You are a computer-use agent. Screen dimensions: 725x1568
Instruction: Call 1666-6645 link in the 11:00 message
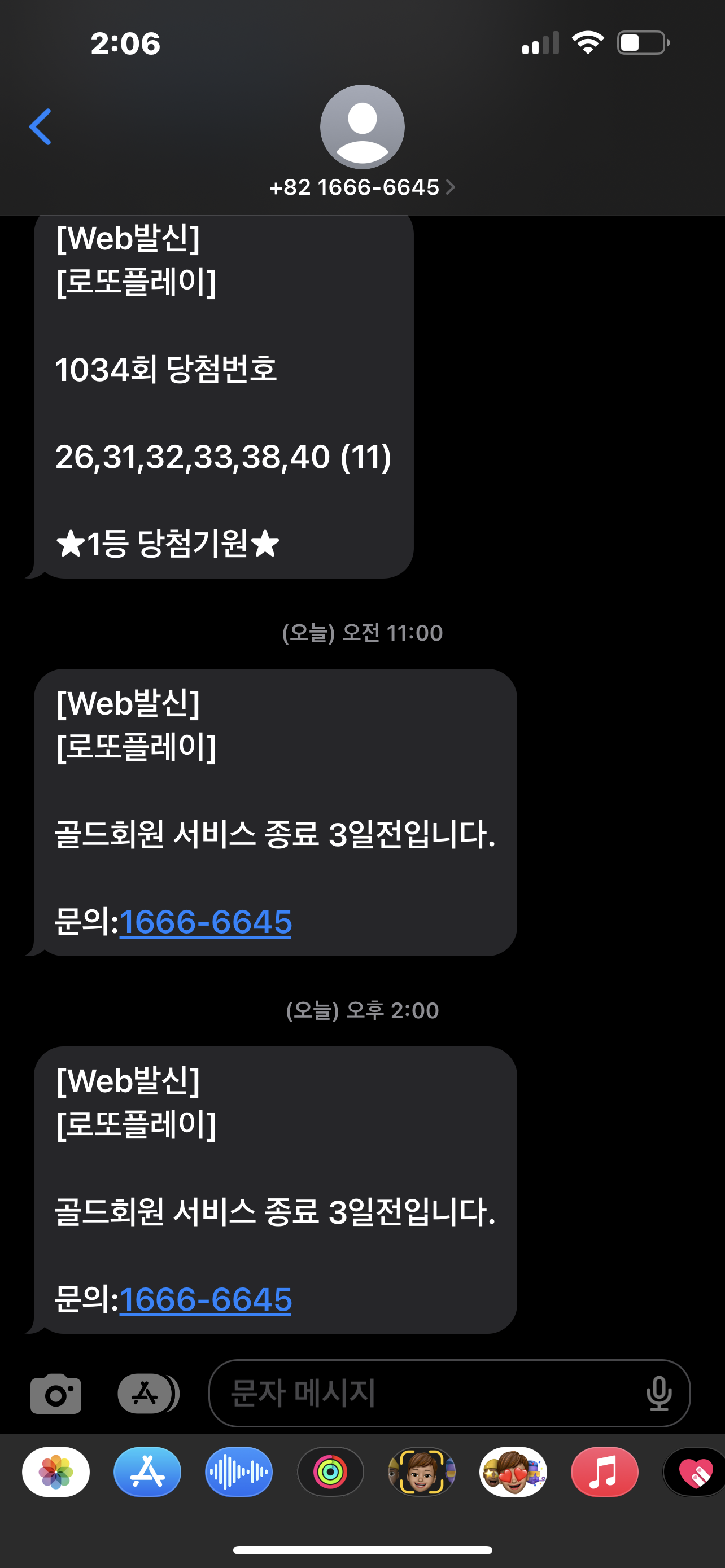tap(205, 922)
